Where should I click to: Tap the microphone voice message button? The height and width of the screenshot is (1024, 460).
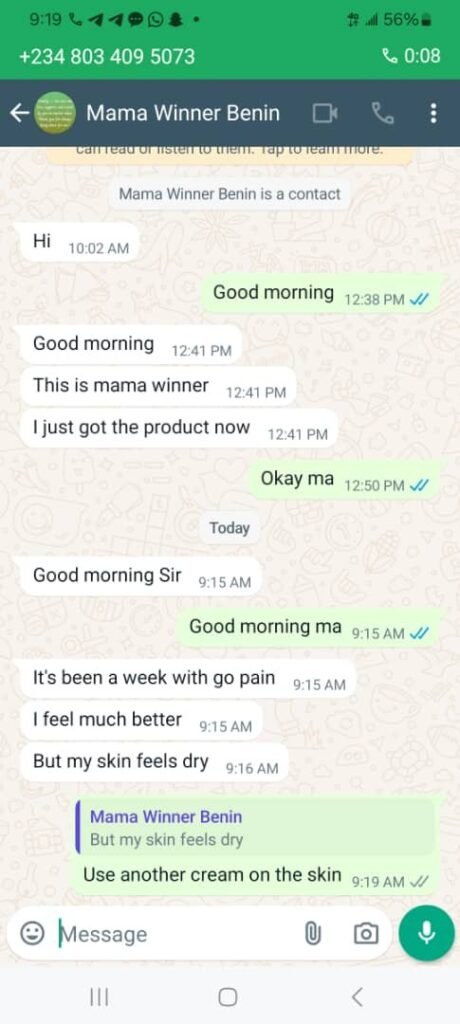pyautogui.click(x=427, y=934)
